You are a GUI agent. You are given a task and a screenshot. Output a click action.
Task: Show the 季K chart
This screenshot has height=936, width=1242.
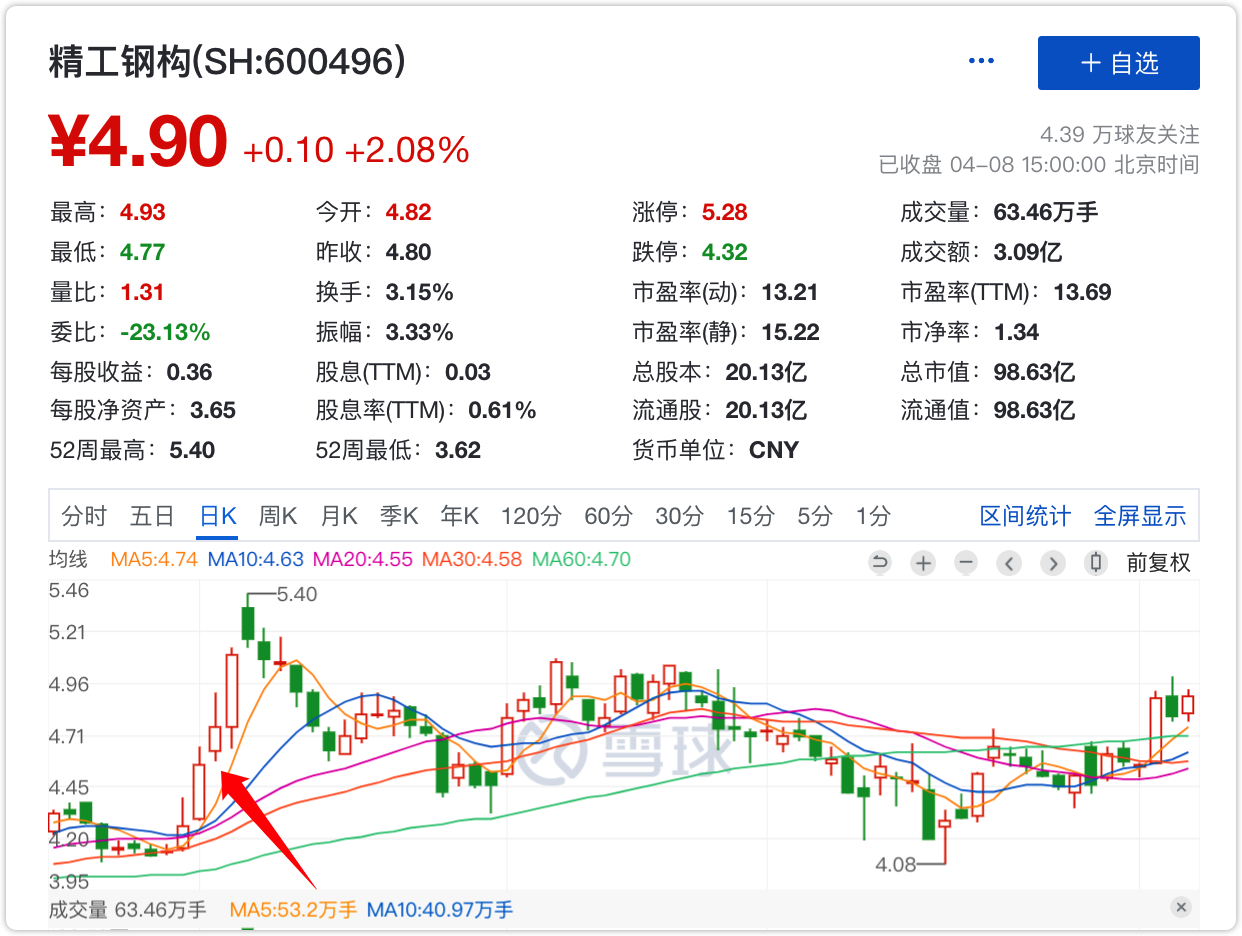point(399,516)
